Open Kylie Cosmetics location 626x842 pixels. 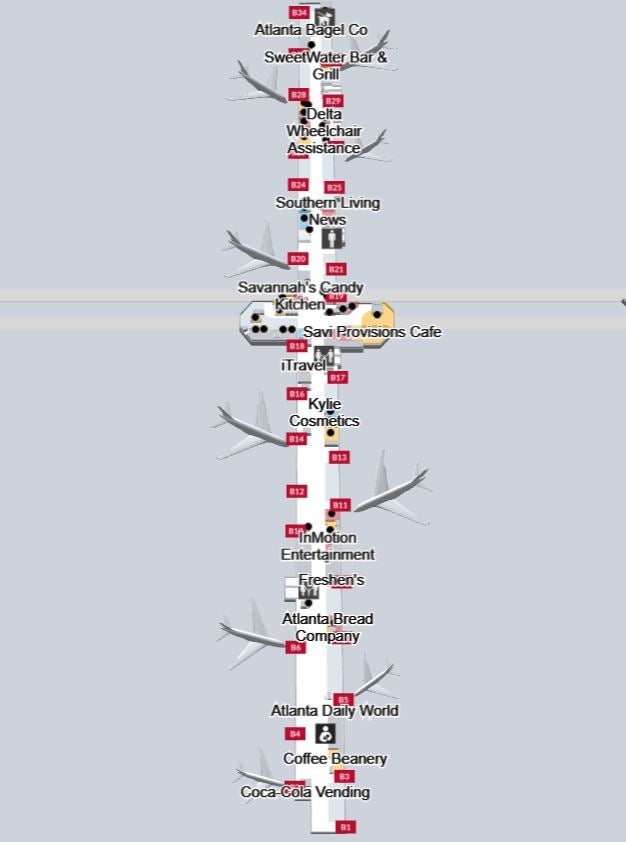coord(324,412)
